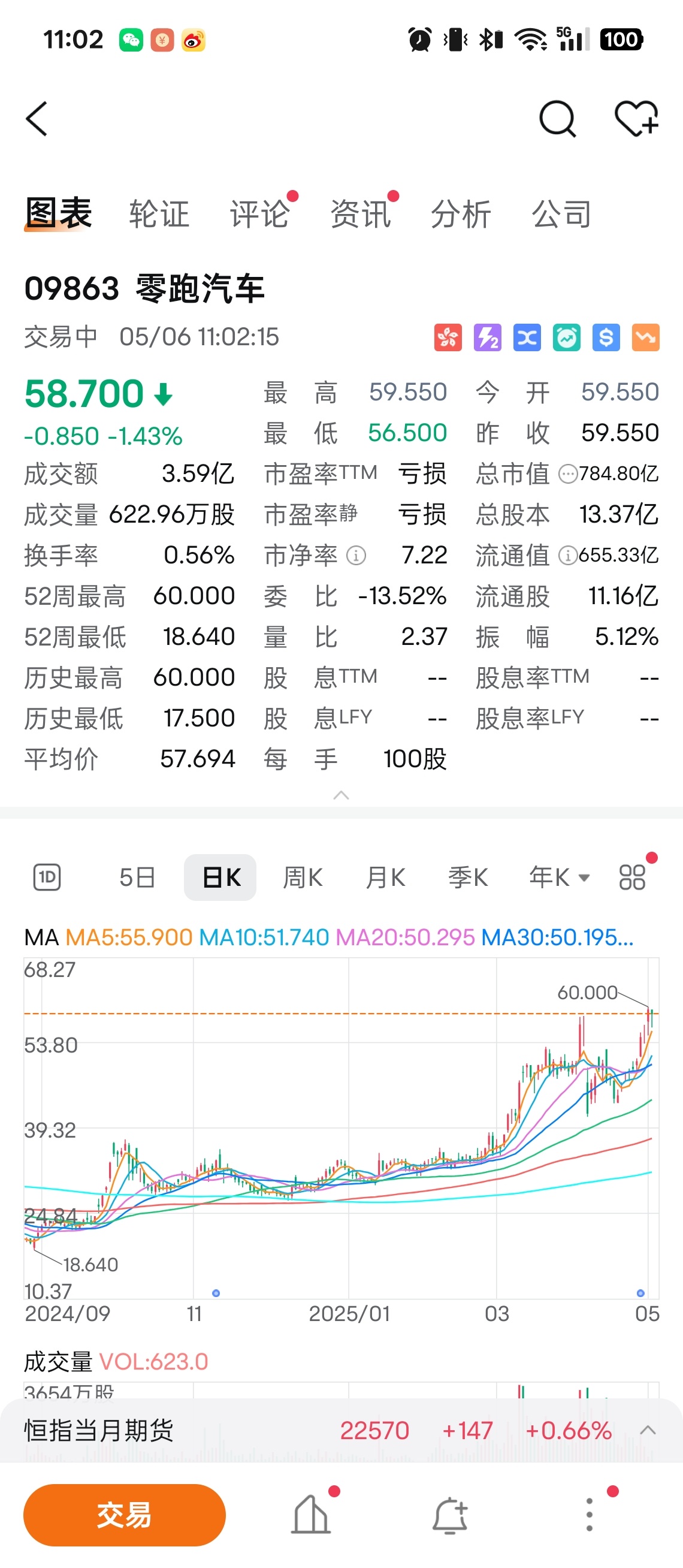Open chart settings grid icon
The height and width of the screenshot is (1568, 683).
[632, 877]
